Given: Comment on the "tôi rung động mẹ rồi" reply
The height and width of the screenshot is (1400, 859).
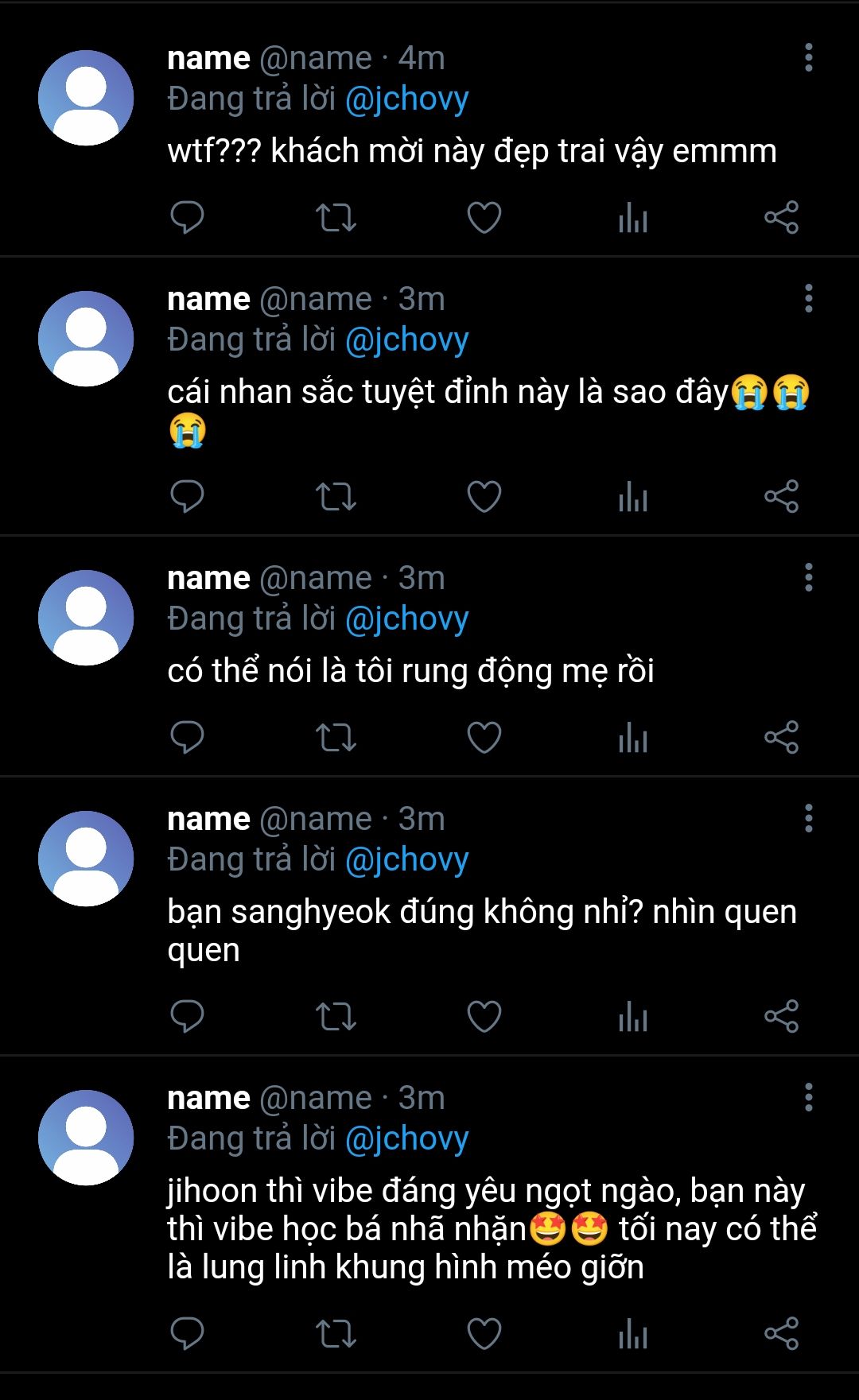Looking at the screenshot, I should point(188,738).
